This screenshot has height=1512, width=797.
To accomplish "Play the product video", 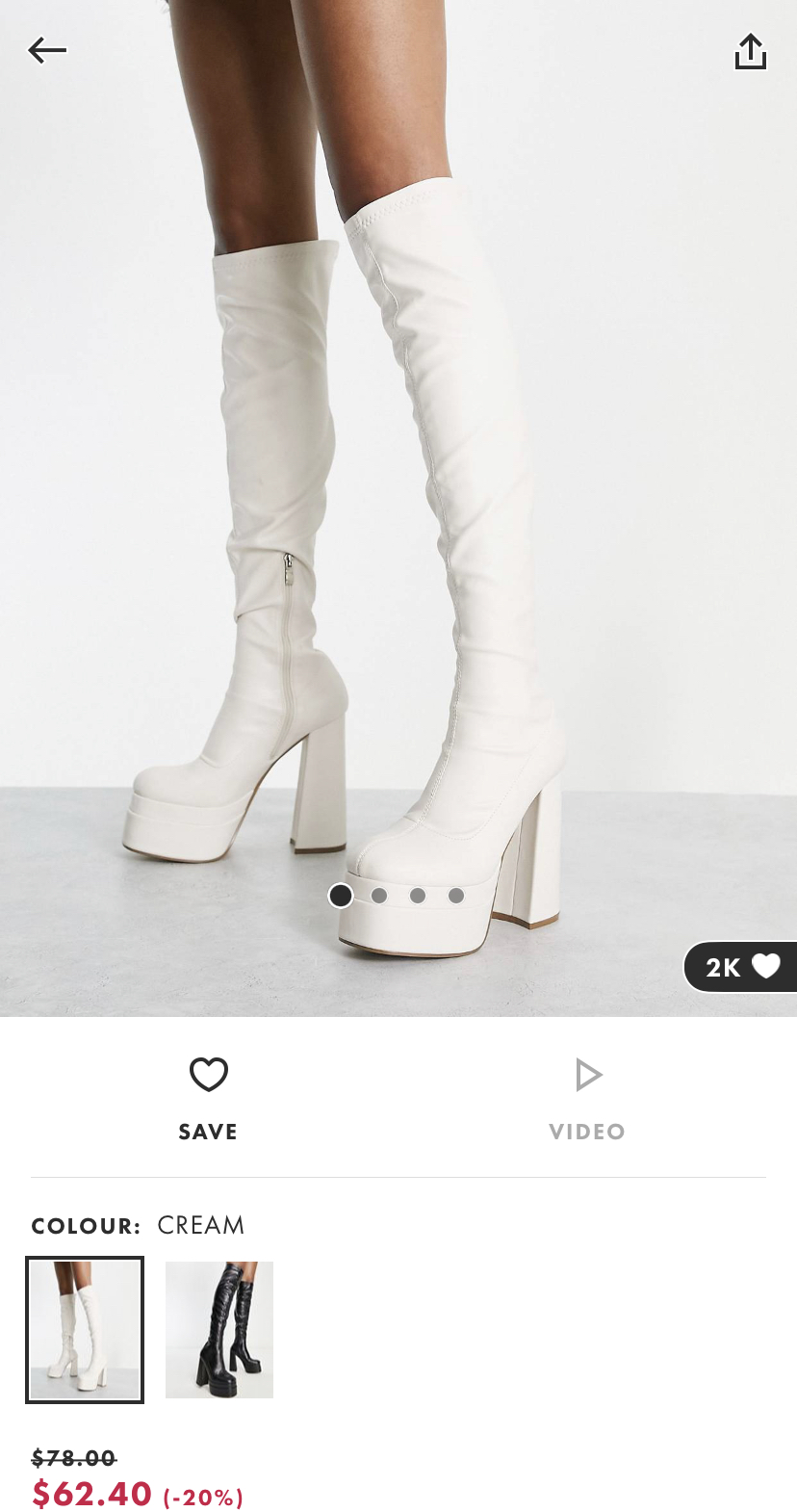I will coord(587,1099).
